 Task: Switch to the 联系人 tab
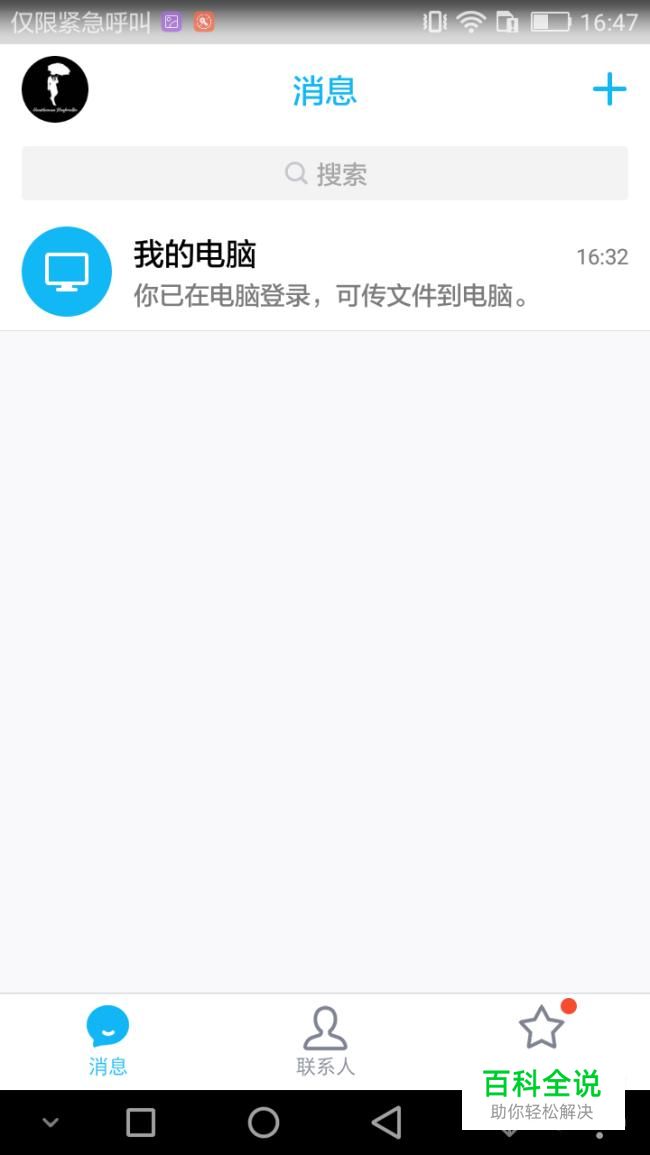[x=325, y=1040]
